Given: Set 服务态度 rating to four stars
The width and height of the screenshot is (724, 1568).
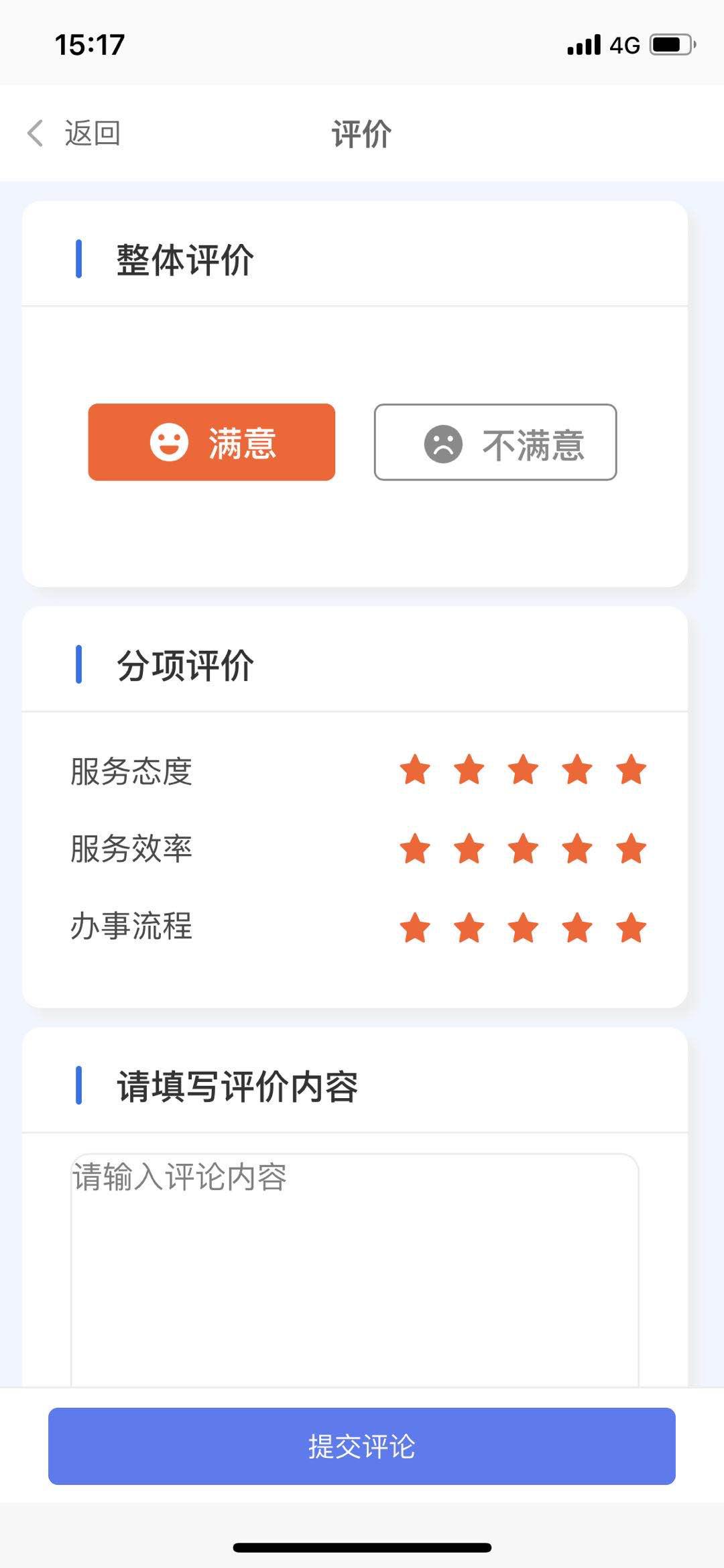Looking at the screenshot, I should [x=576, y=771].
